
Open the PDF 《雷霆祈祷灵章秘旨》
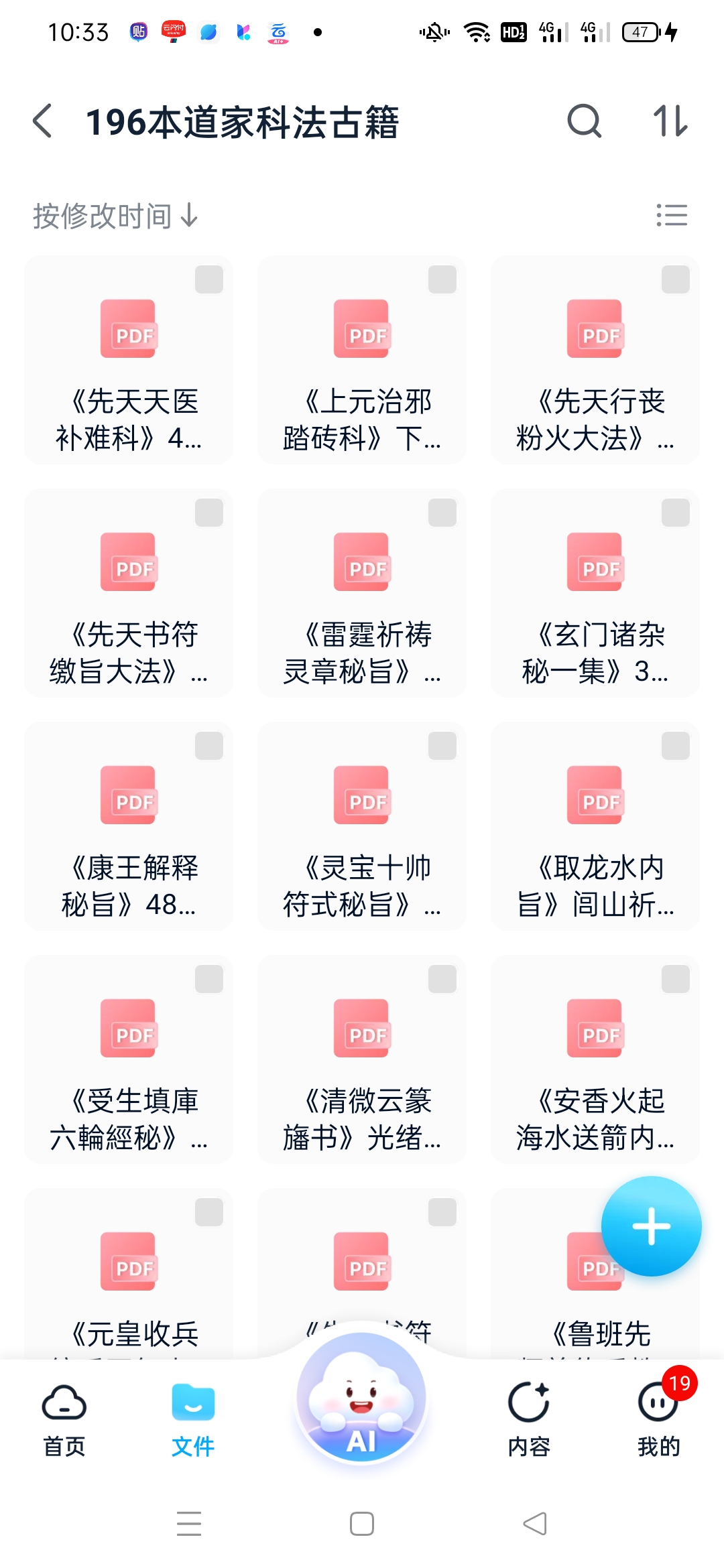(x=362, y=593)
